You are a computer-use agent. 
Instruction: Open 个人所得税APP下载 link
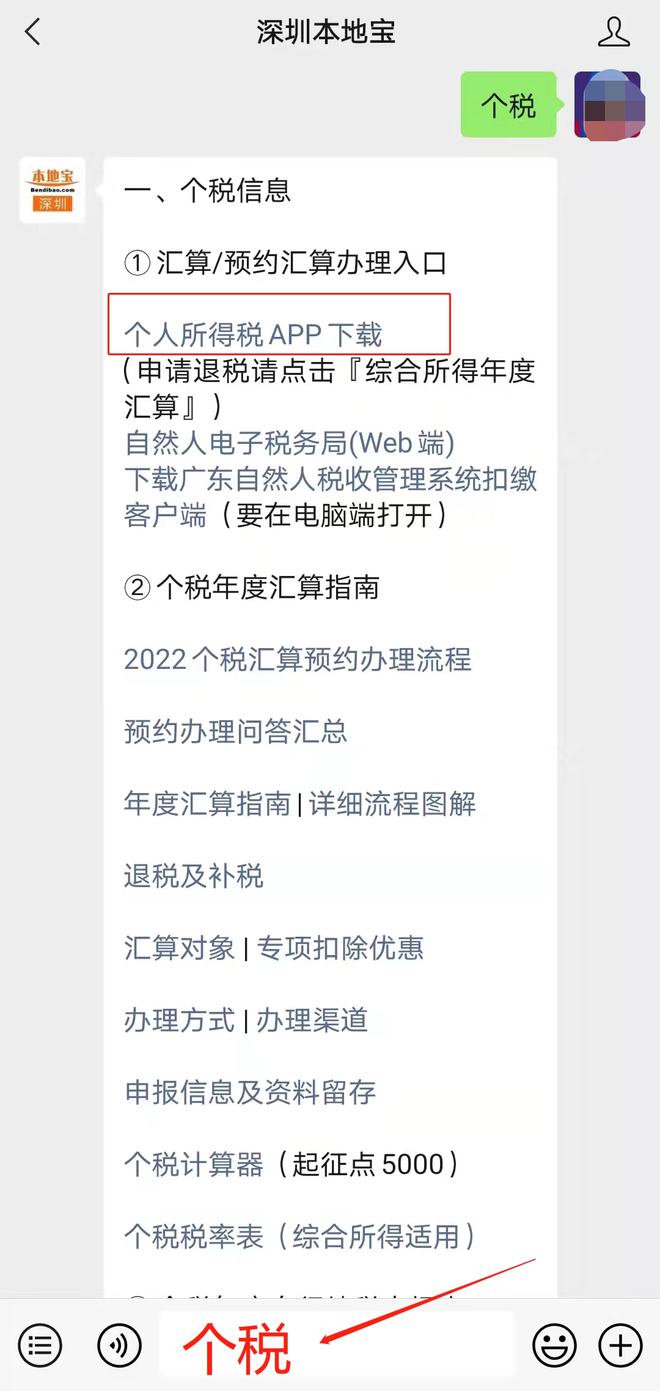[253, 334]
